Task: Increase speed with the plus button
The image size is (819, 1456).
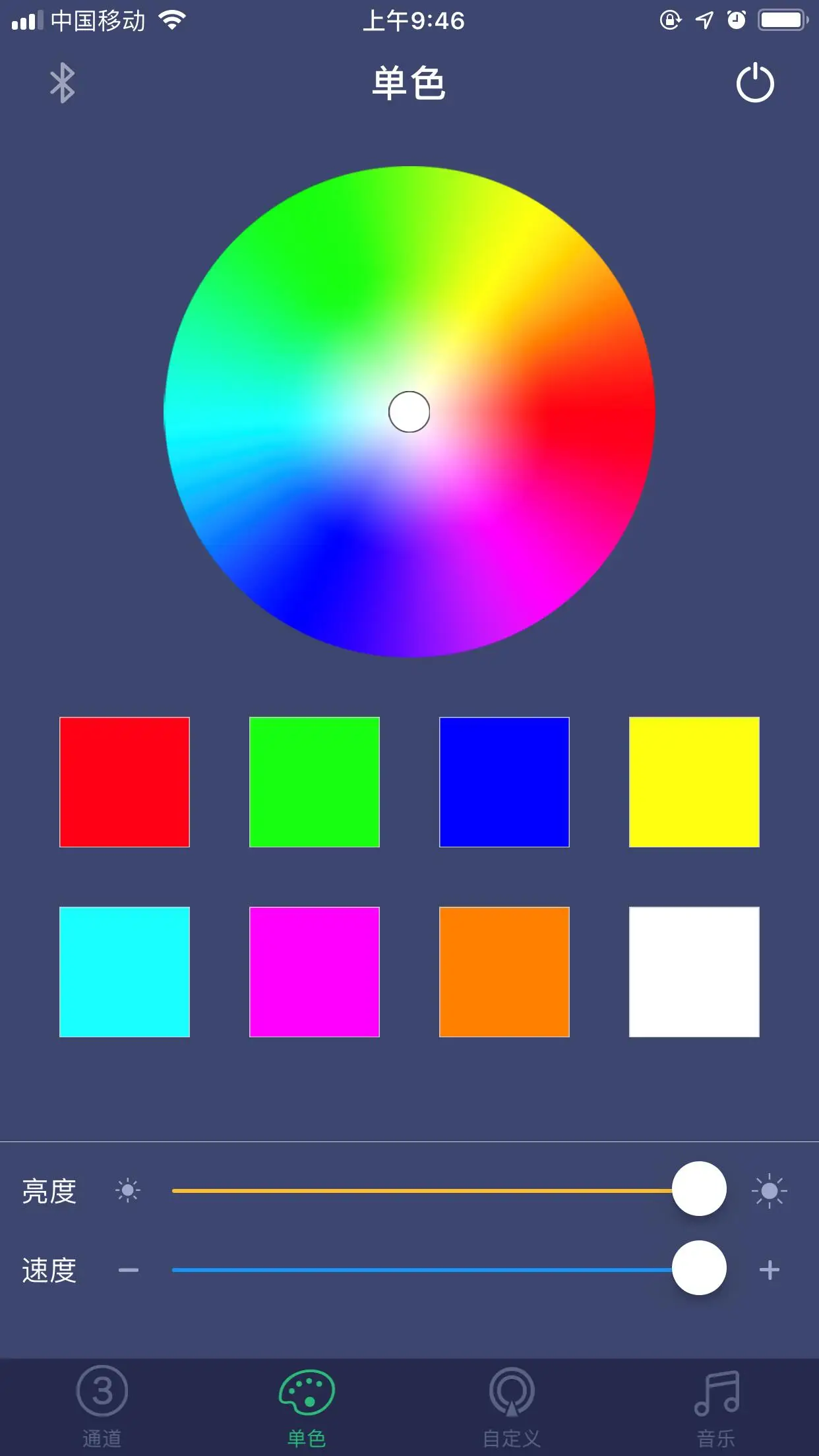Action: [x=770, y=1270]
